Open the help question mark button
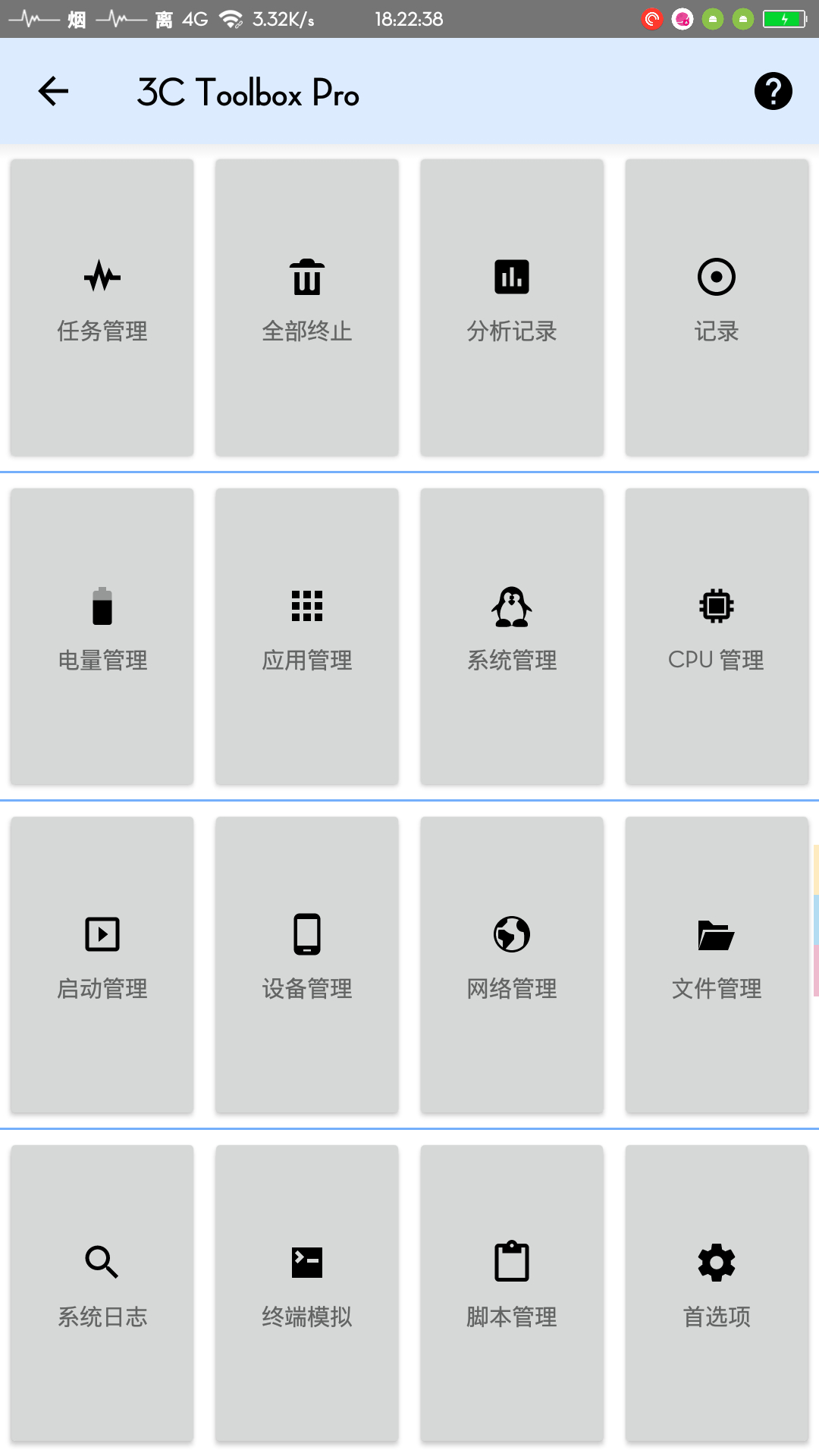 pos(772,90)
